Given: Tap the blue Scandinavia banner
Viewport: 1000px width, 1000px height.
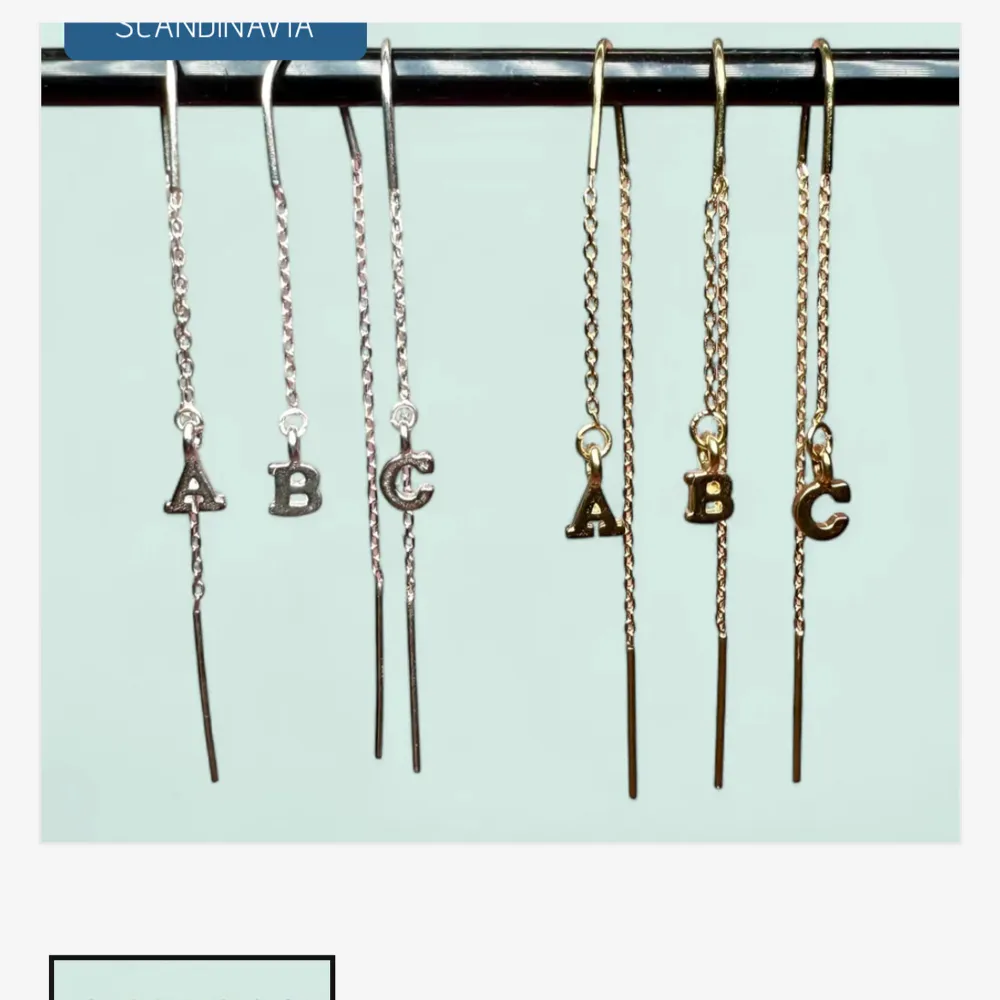Looking at the screenshot, I should point(215,30).
